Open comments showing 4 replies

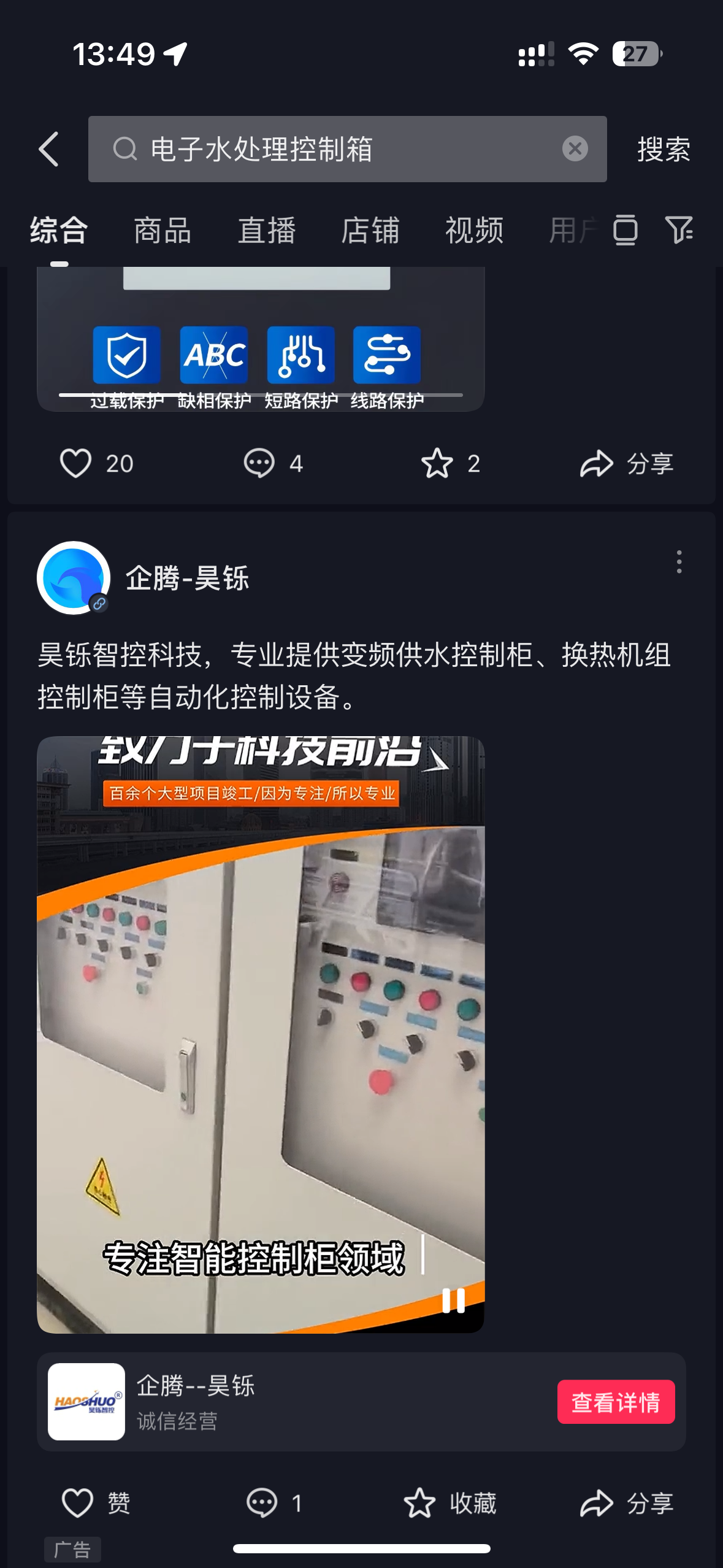point(259,463)
